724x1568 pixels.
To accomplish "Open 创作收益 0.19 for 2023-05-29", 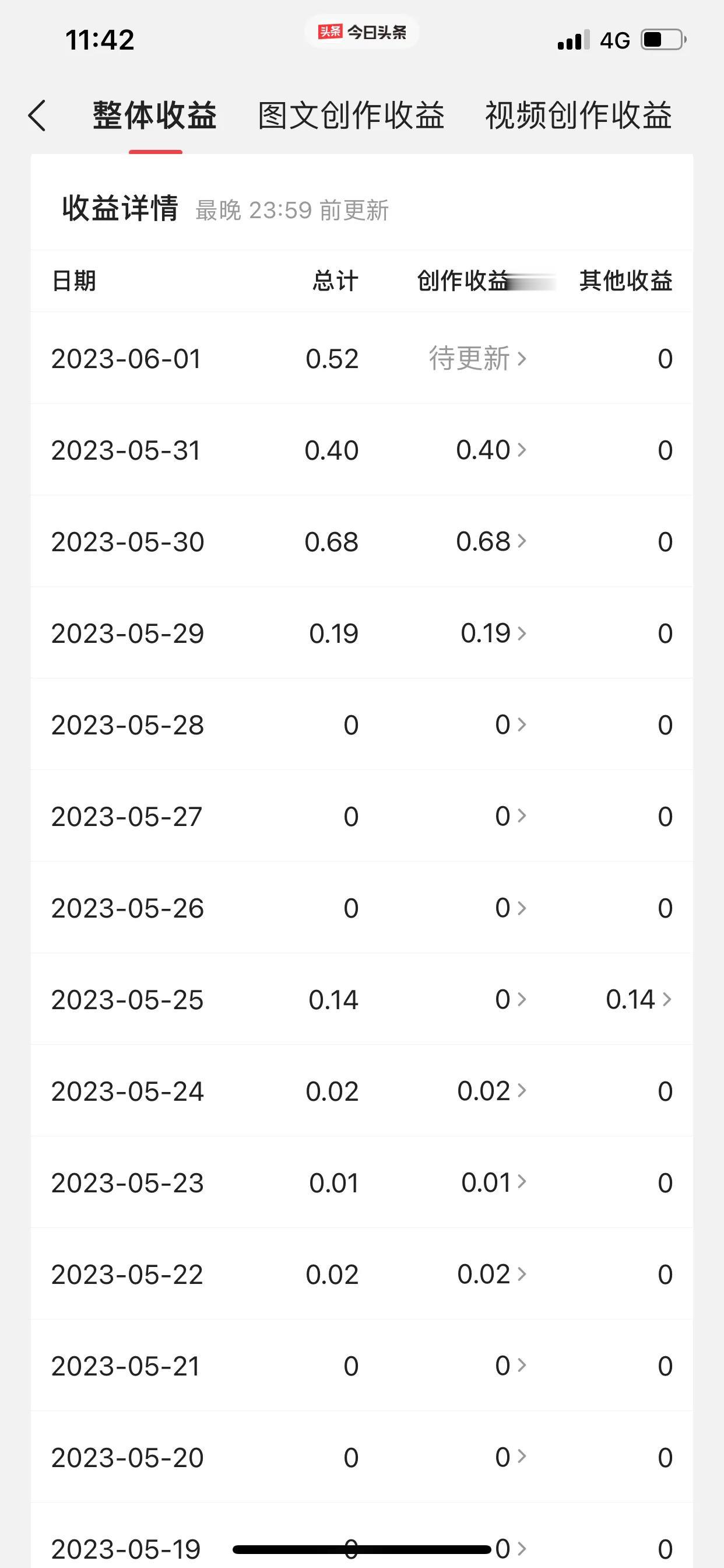I will [493, 633].
